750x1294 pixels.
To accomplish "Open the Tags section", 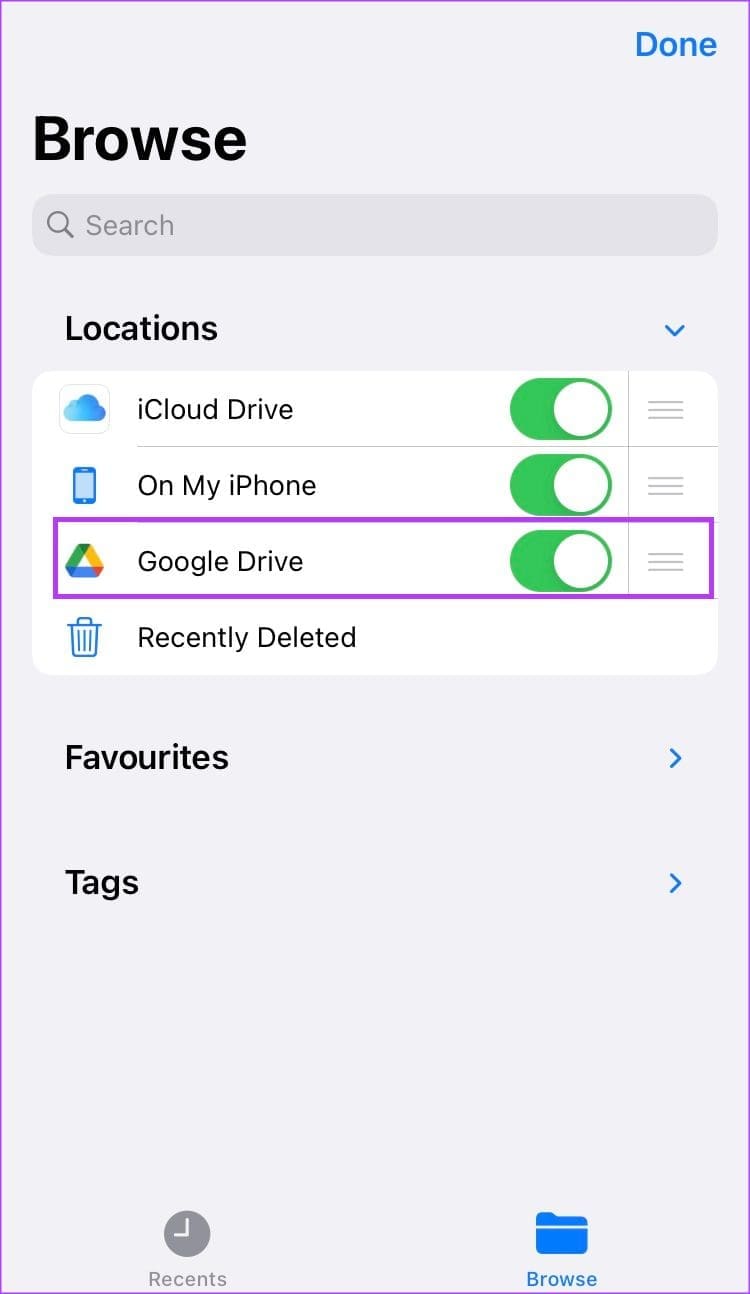I will [x=675, y=883].
